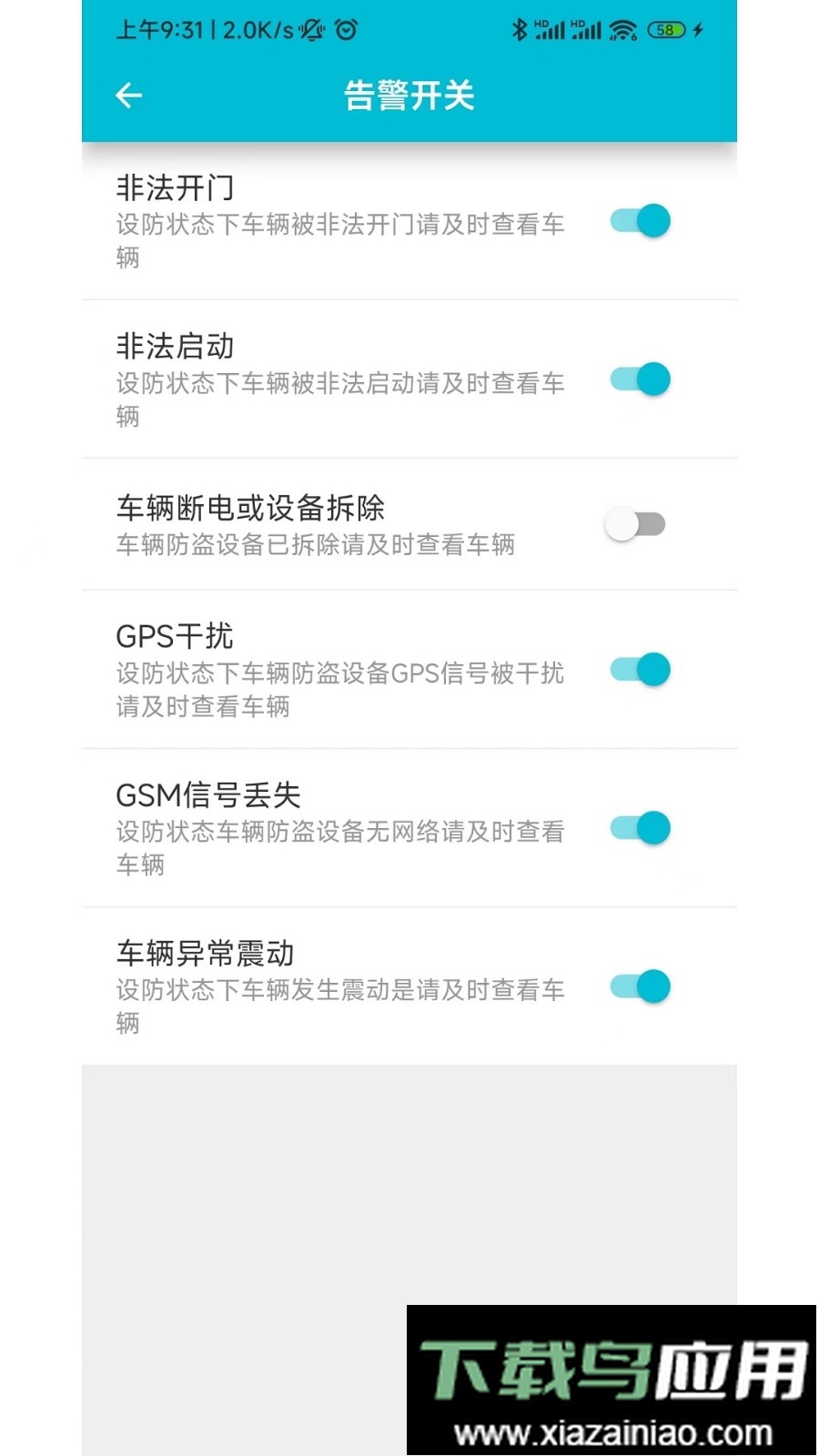This screenshot has height=1456, width=819.
Task: Turn off the 非法启动 alarm toggle
Action: pos(638,379)
